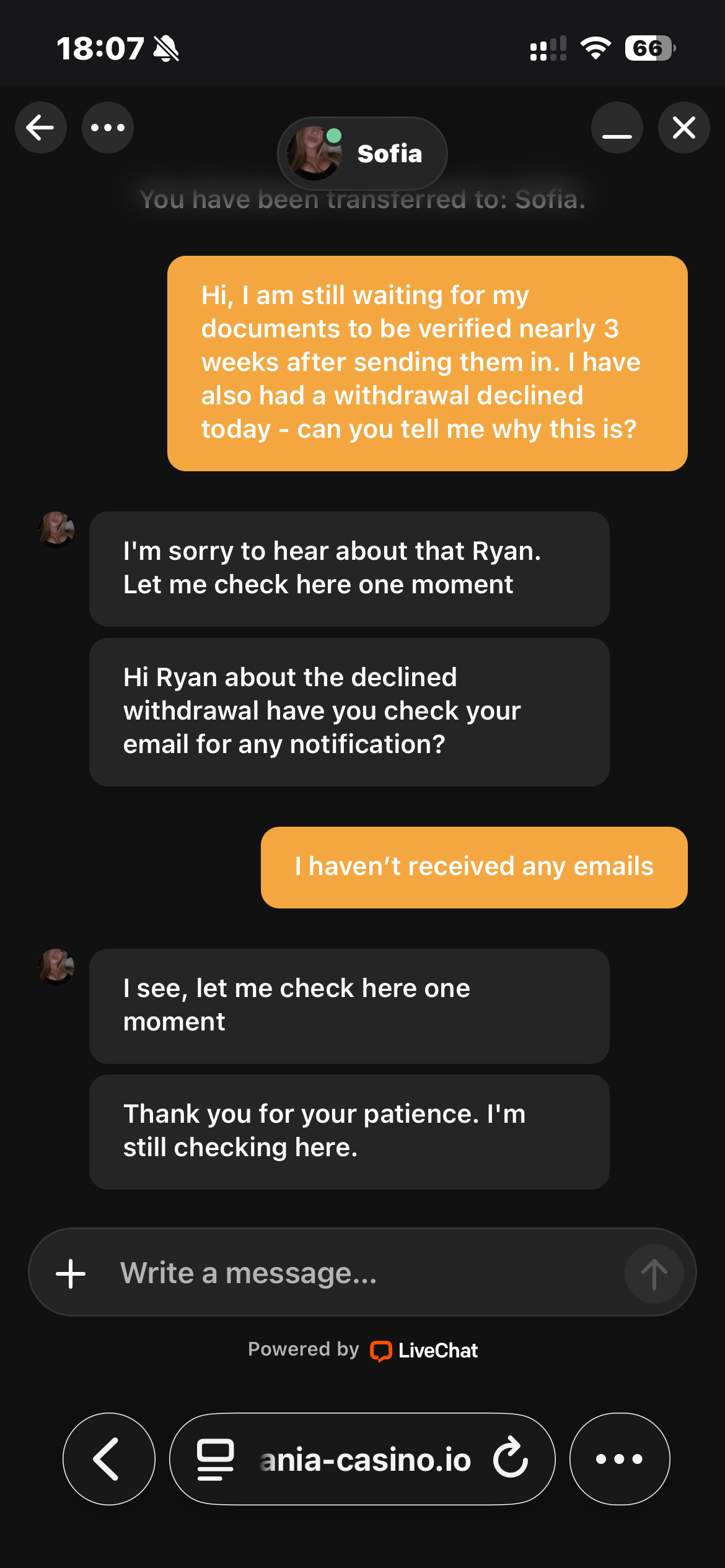Reload the casino page
Viewport: 725px width, 1568px height.
(x=511, y=1459)
